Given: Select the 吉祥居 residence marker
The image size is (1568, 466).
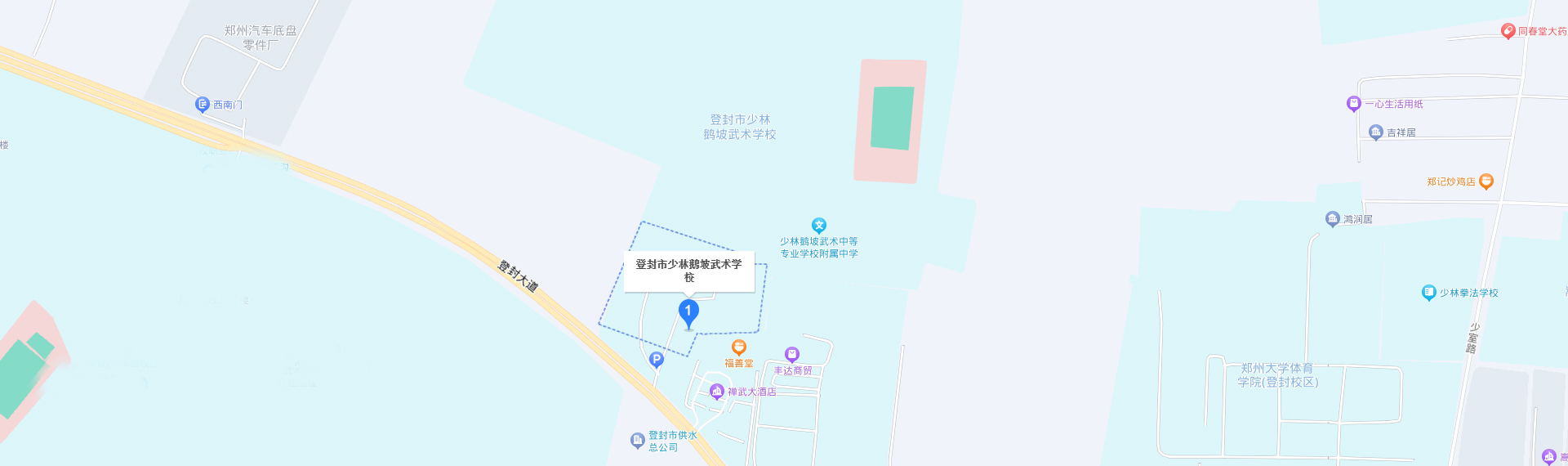Looking at the screenshot, I should pyautogui.click(x=1375, y=132).
